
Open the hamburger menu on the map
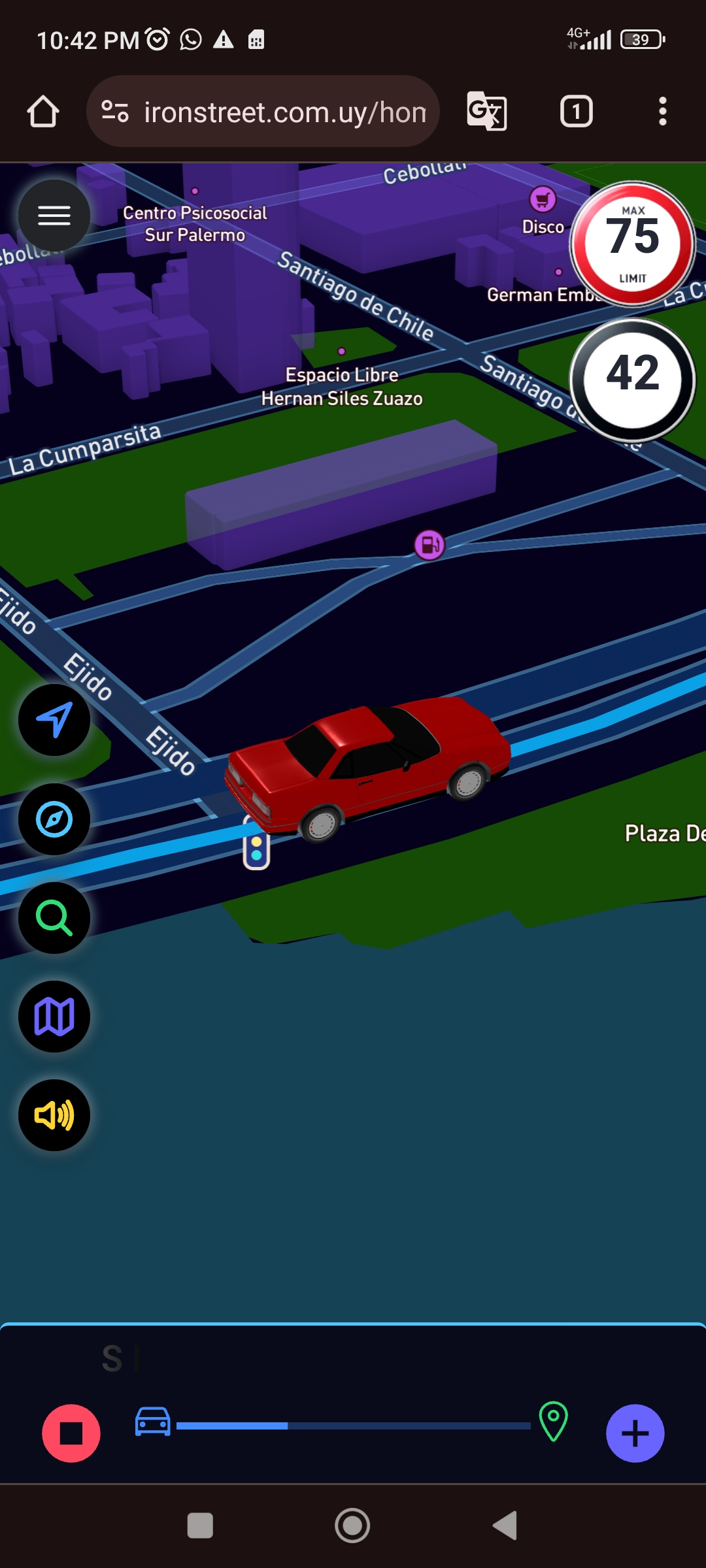(x=54, y=216)
